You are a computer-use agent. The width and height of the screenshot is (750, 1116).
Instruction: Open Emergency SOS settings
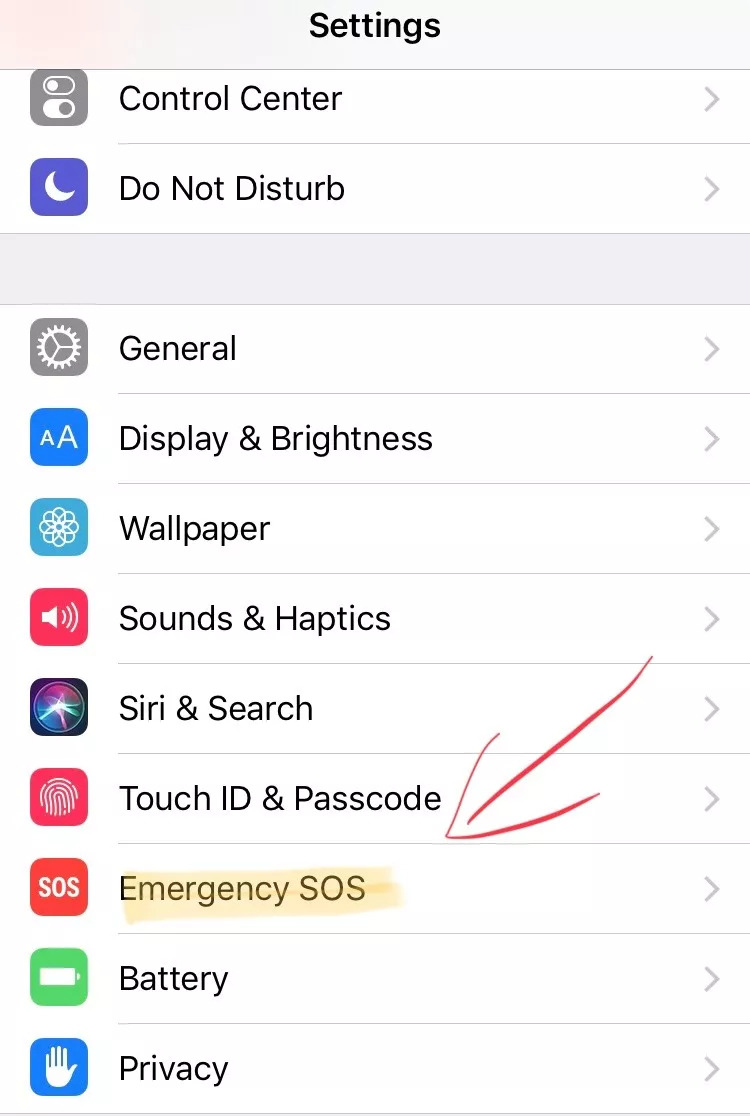pyautogui.click(x=242, y=889)
